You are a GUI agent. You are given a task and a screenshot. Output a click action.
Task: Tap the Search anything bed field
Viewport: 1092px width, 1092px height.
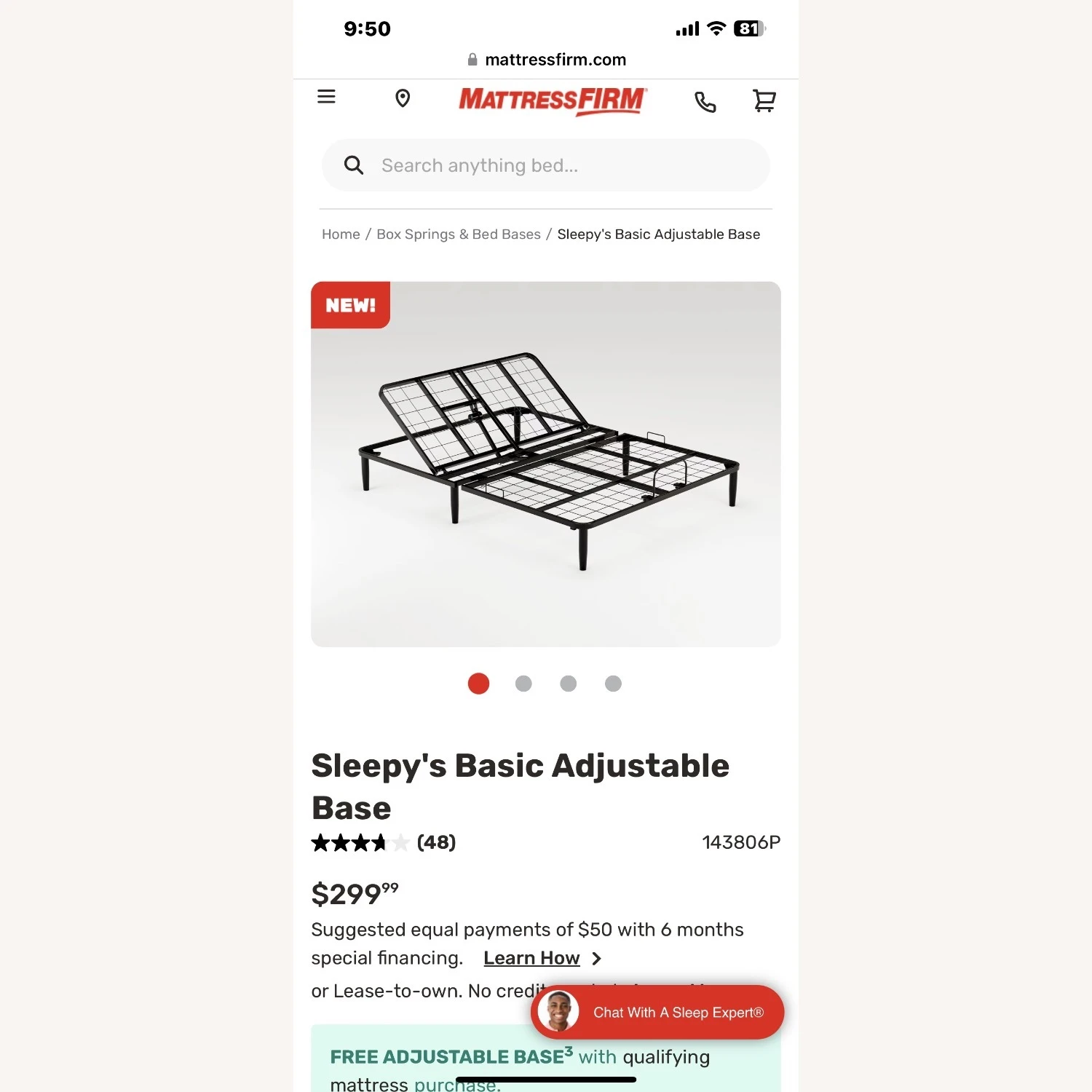[546, 166]
